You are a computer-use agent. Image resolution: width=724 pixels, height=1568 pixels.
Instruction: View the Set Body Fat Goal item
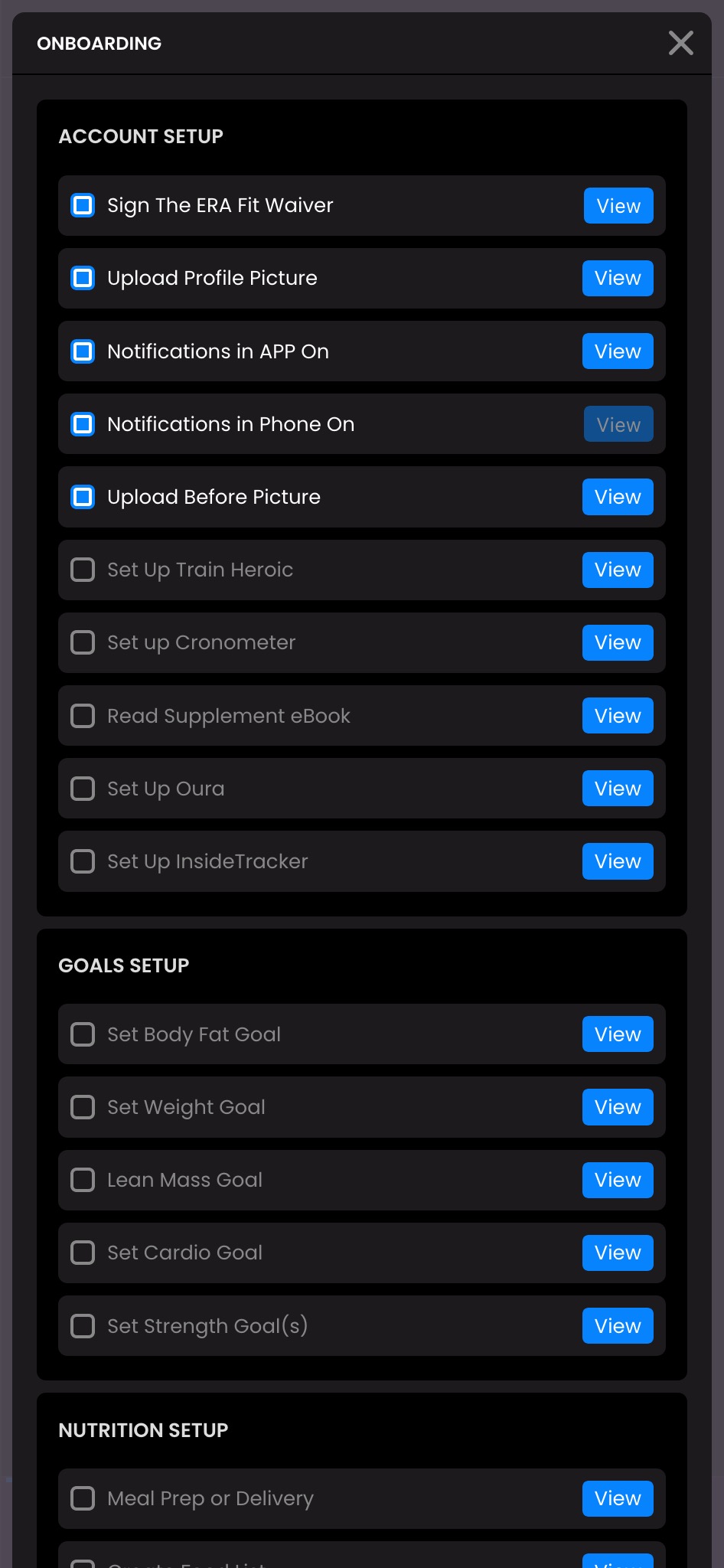coord(618,1034)
